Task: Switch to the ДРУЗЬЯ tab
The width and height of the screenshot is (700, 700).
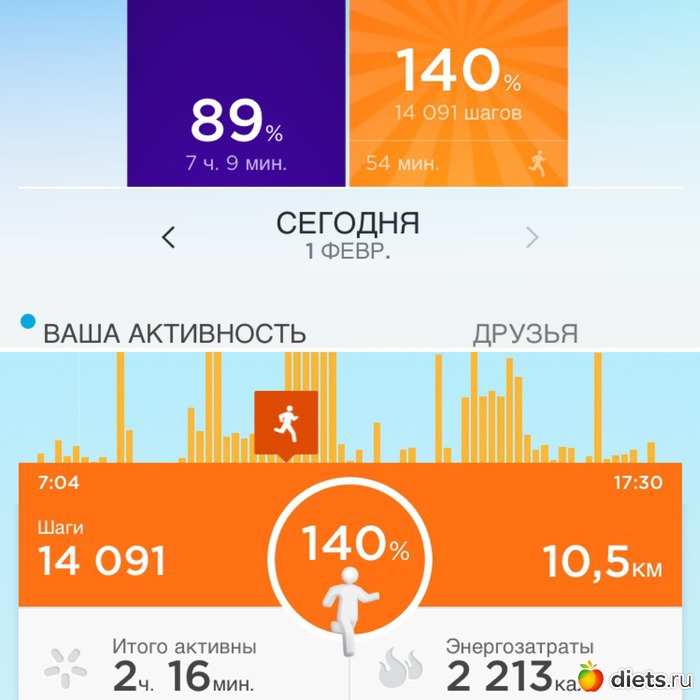Action: [x=525, y=333]
